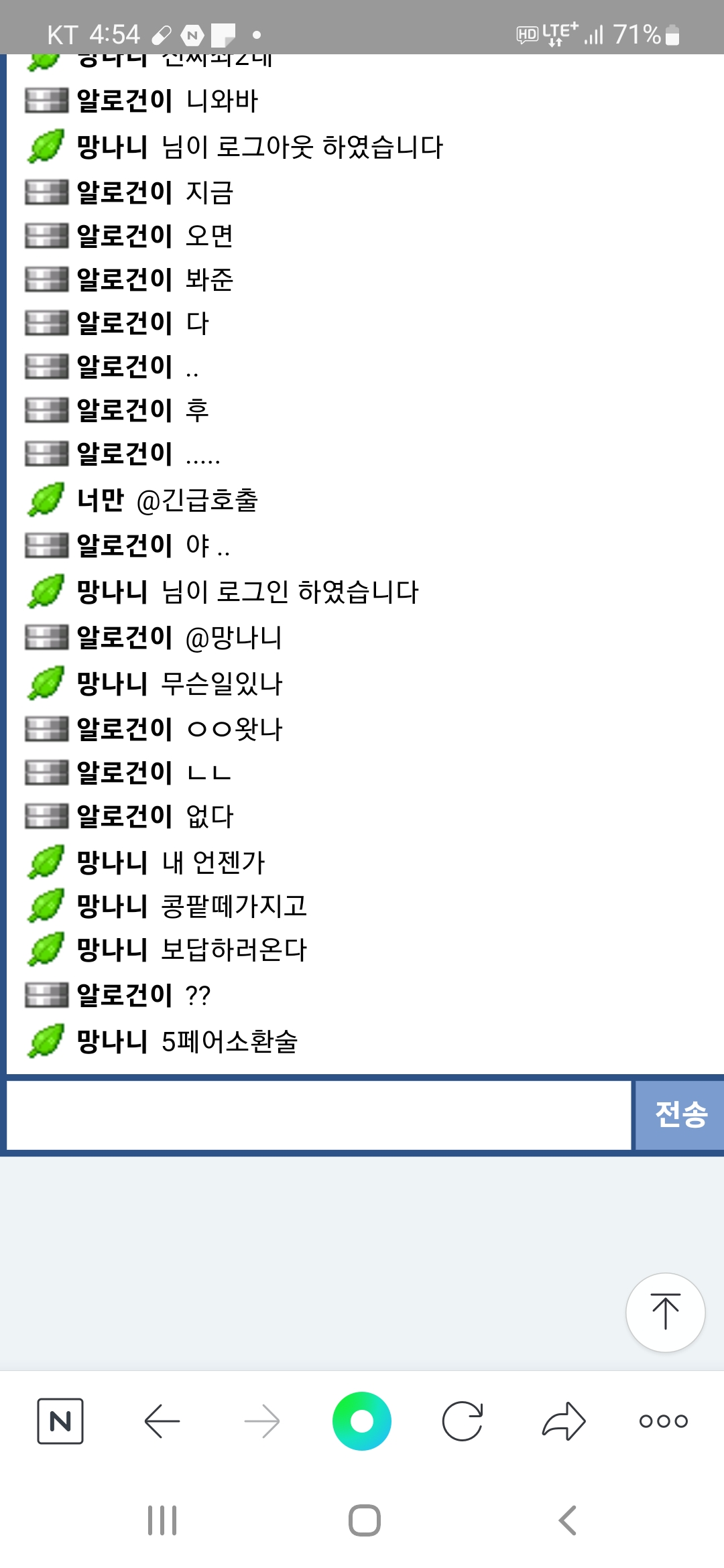Open the browser's three-dot more menu
The width and height of the screenshot is (724, 1568).
663,1421
